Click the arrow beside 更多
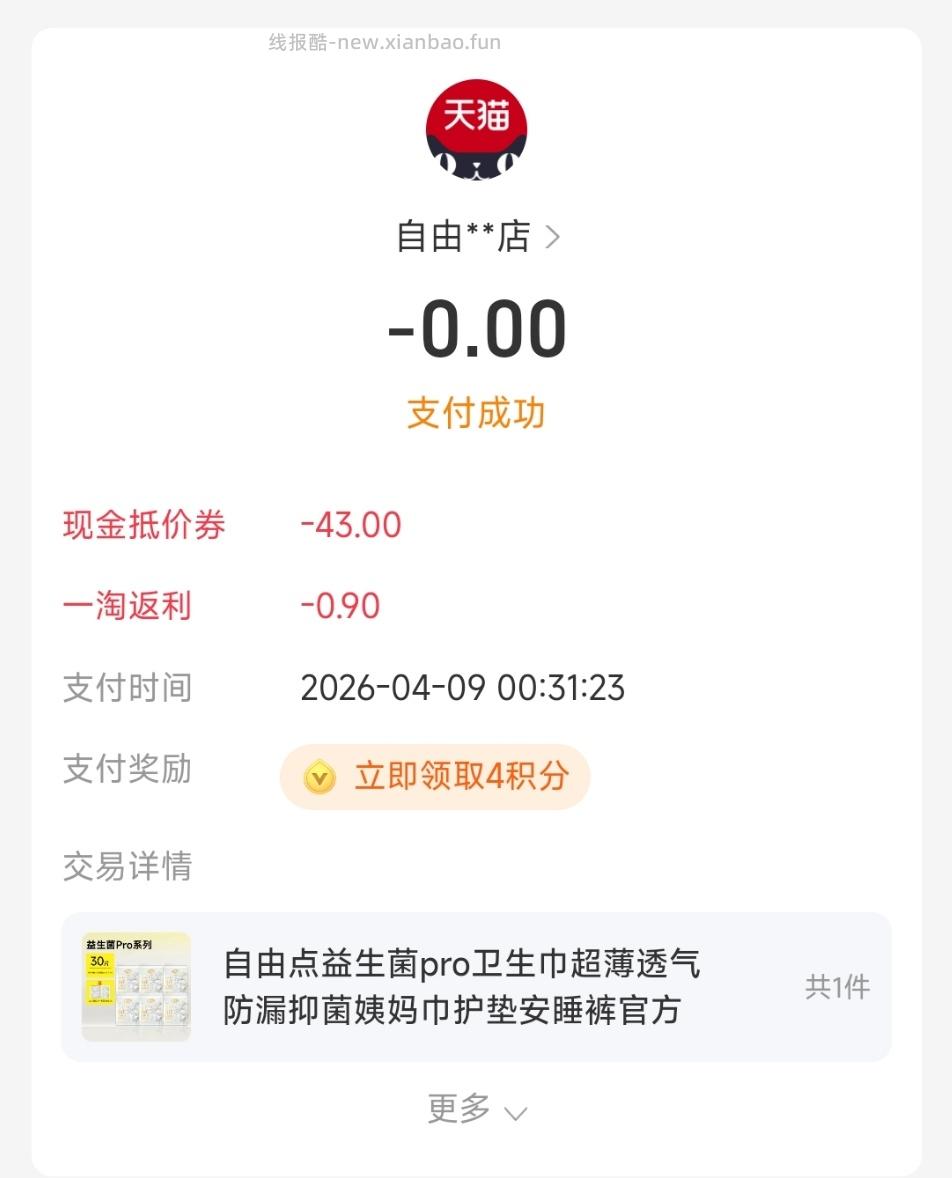Image resolution: width=952 pixels, height=1178 pixels. 514,1112
